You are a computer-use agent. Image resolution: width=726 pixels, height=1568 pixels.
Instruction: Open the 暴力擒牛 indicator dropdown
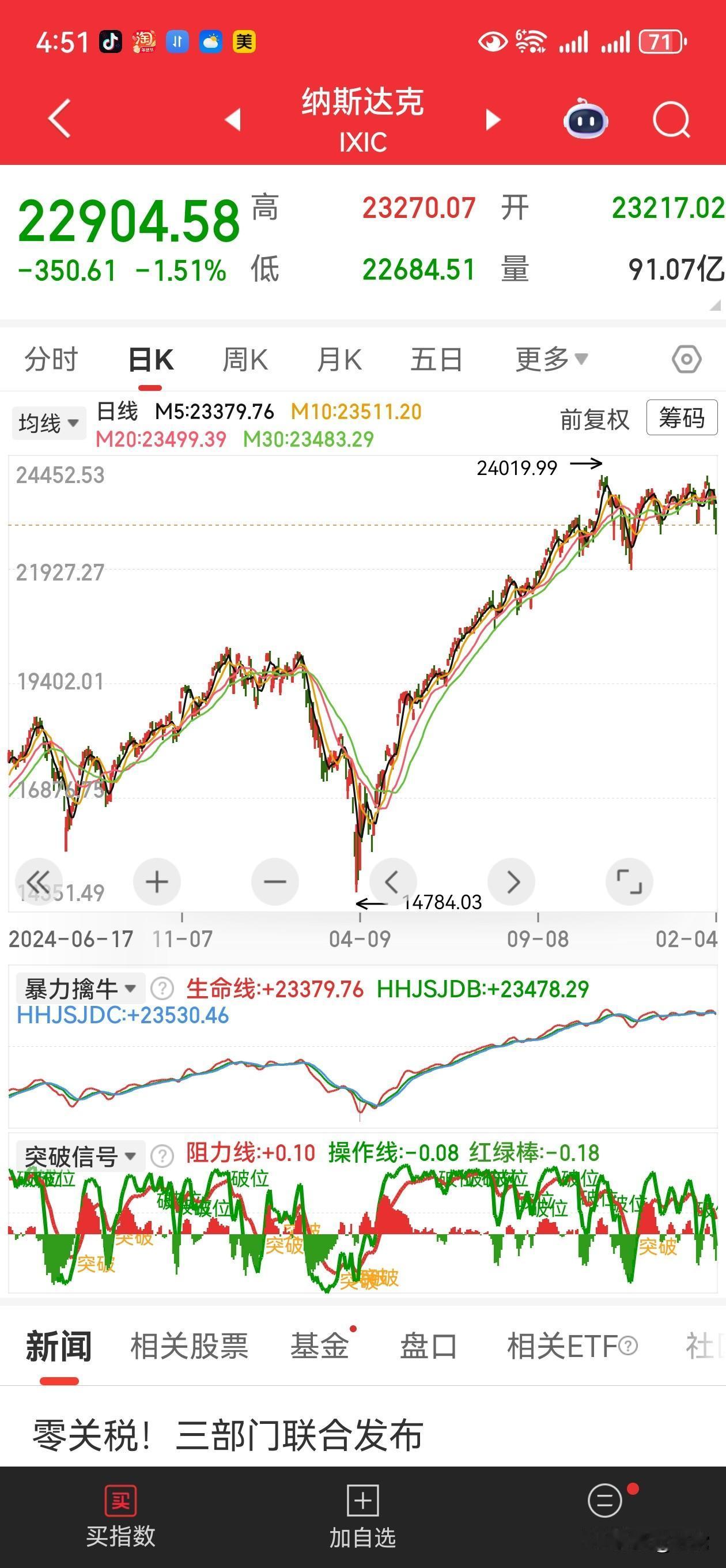click(76, 988)
